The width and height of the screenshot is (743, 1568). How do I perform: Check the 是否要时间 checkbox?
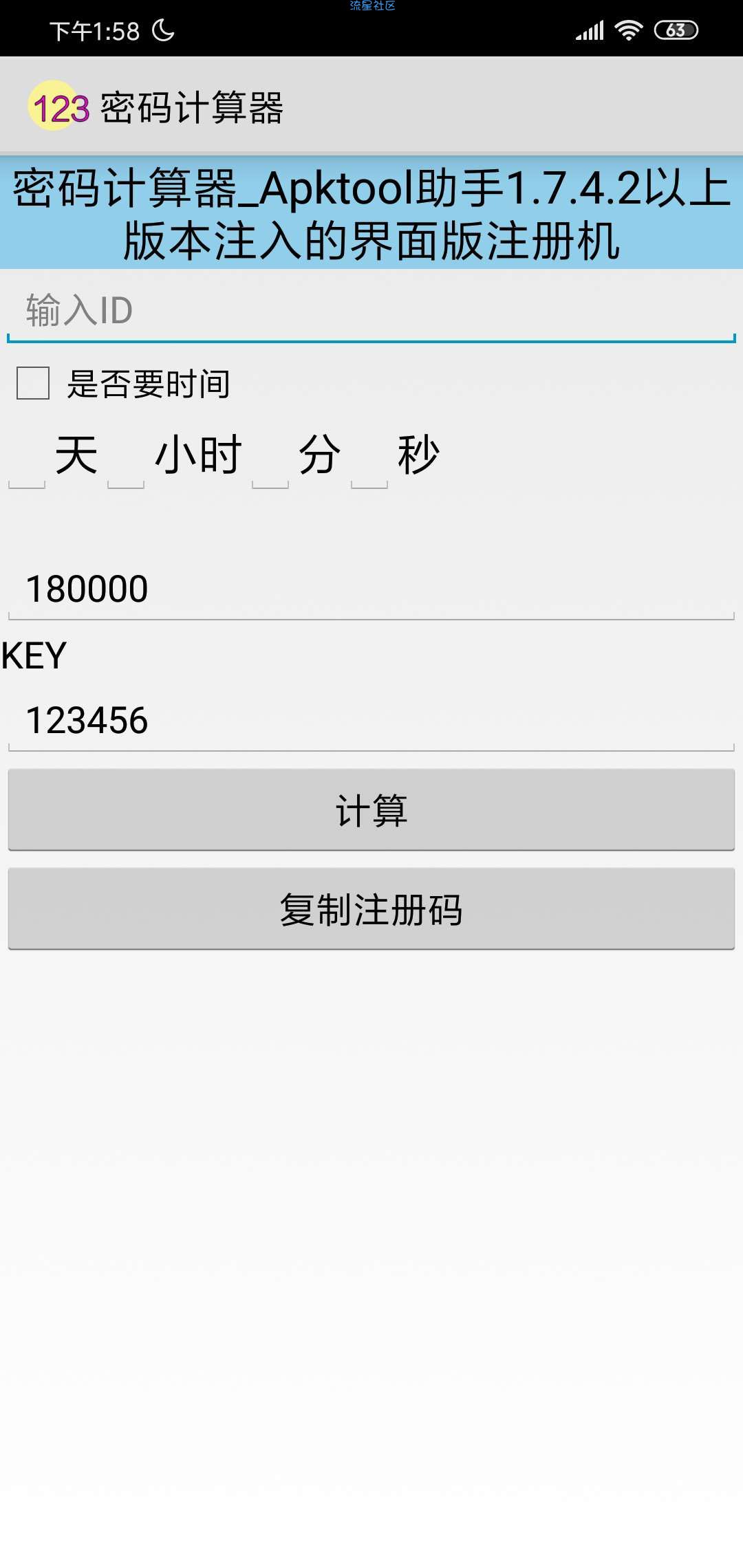tap(33, 383)
